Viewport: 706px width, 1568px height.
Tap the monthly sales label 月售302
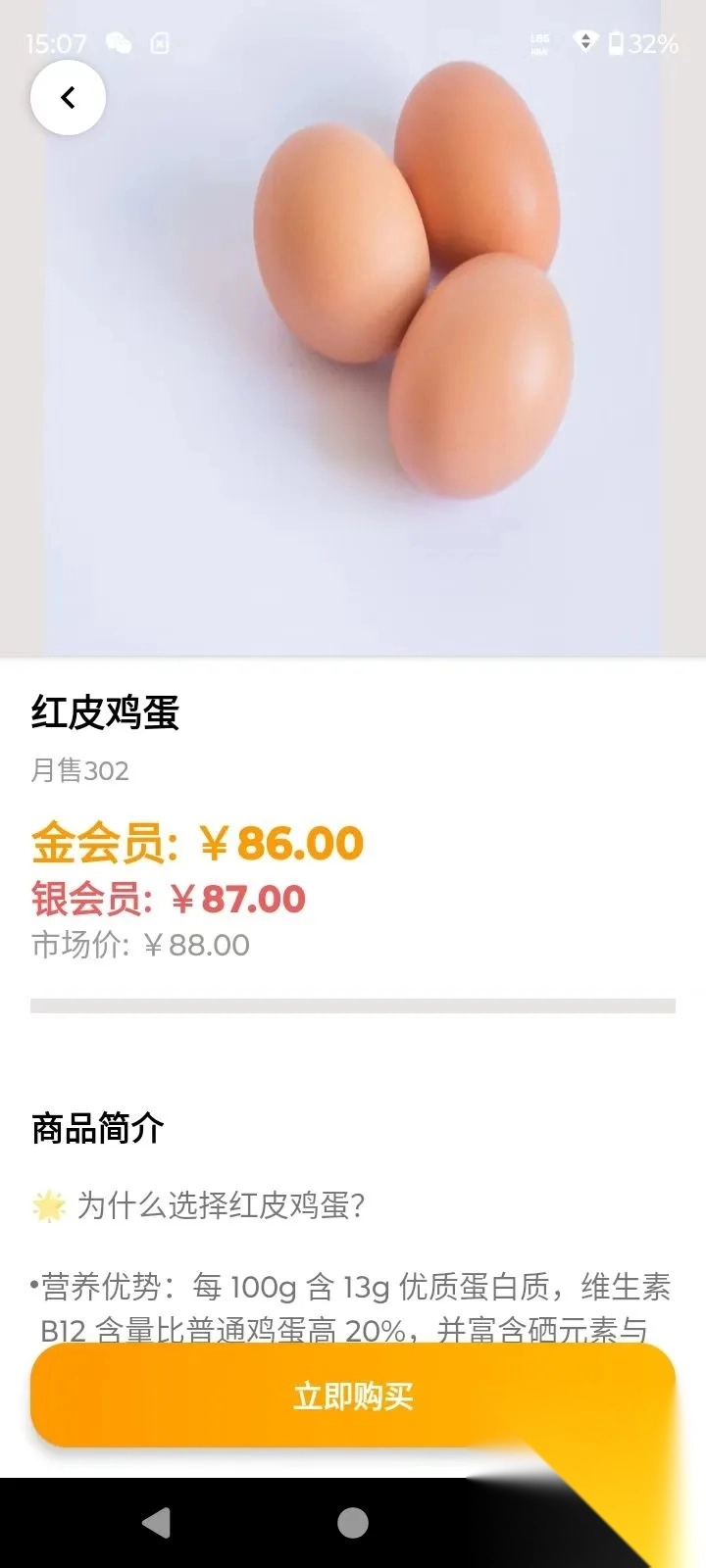tap(77, 771)
